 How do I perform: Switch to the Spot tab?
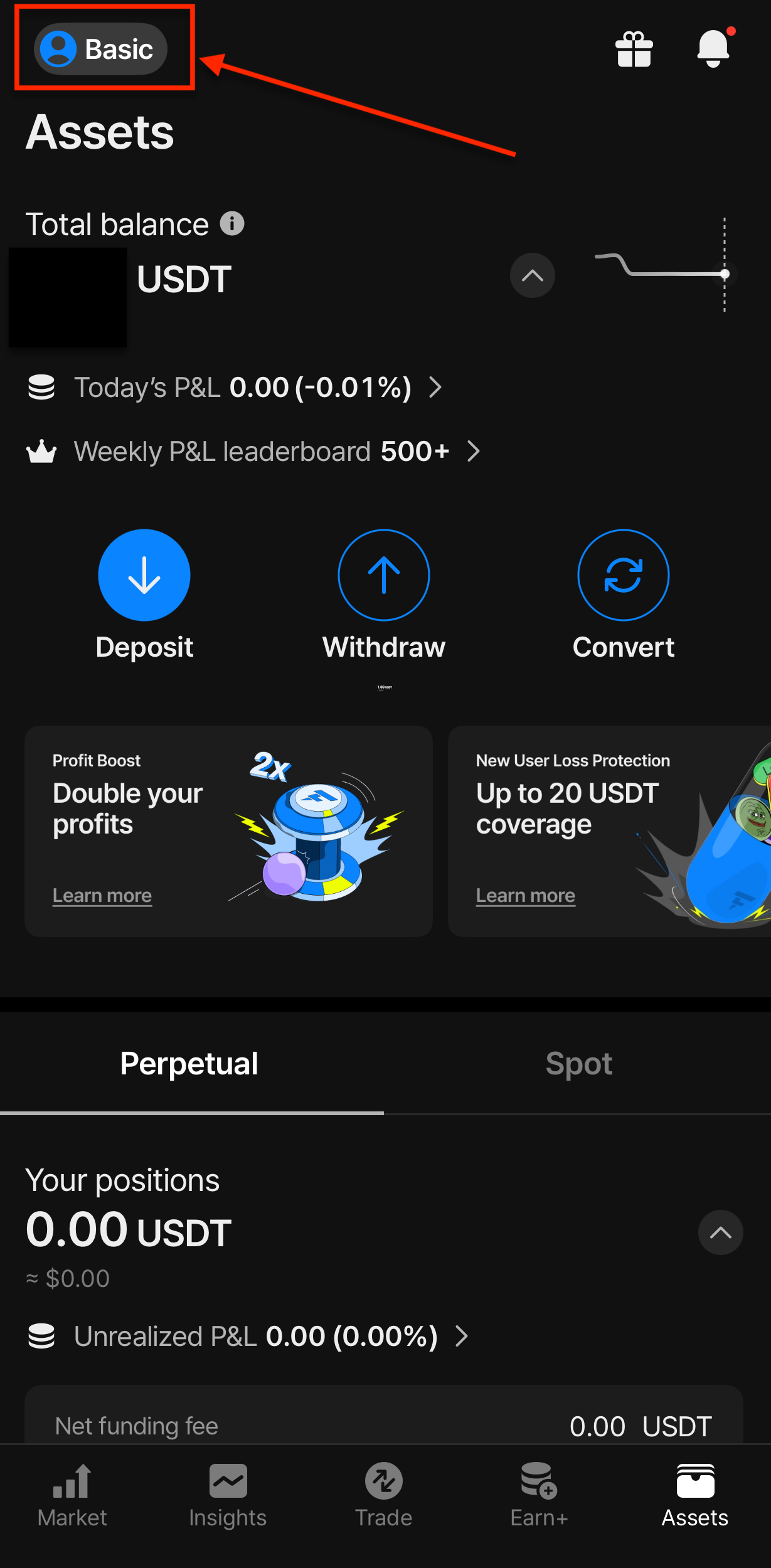click(578, 1064)
